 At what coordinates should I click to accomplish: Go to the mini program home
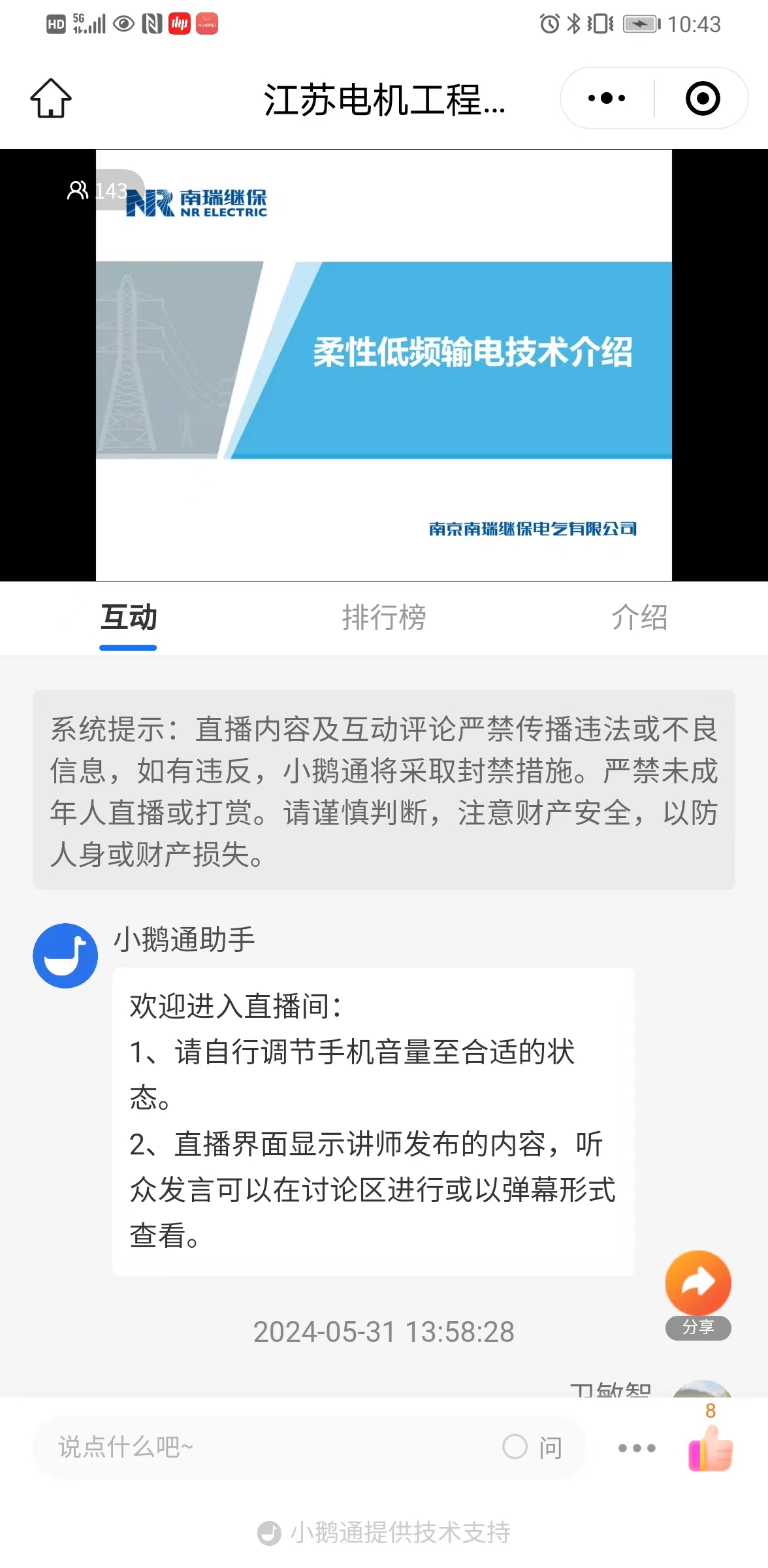[51, 98]
